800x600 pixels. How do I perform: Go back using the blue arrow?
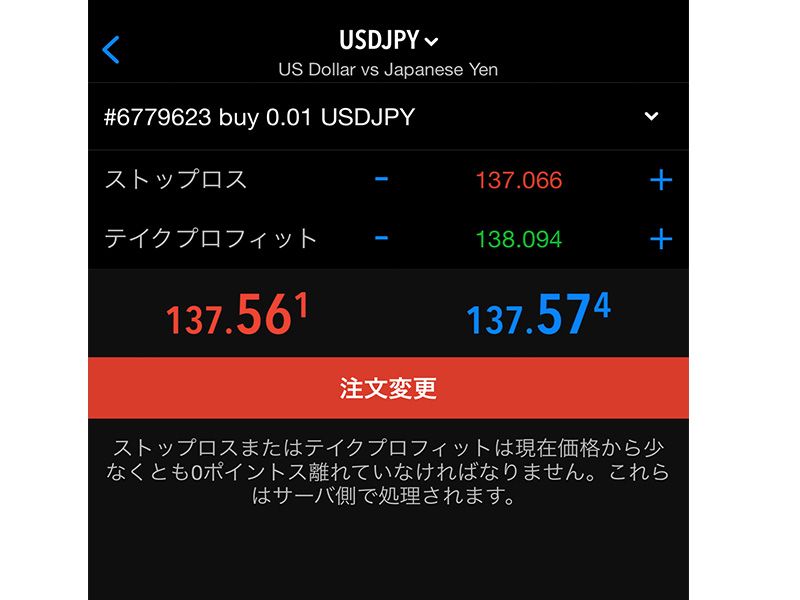(111, 49)
